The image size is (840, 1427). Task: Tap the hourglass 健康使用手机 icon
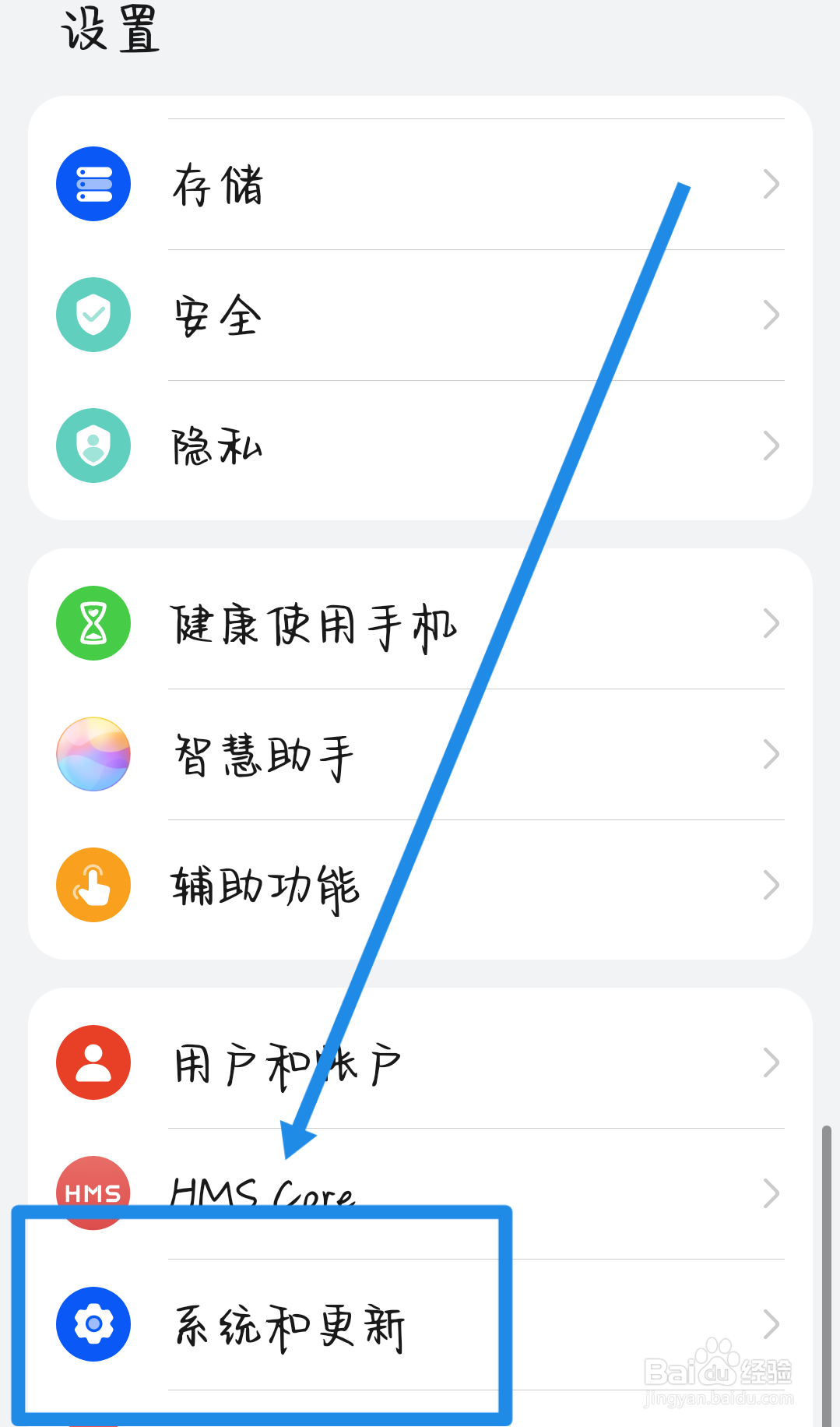[93, 623]
